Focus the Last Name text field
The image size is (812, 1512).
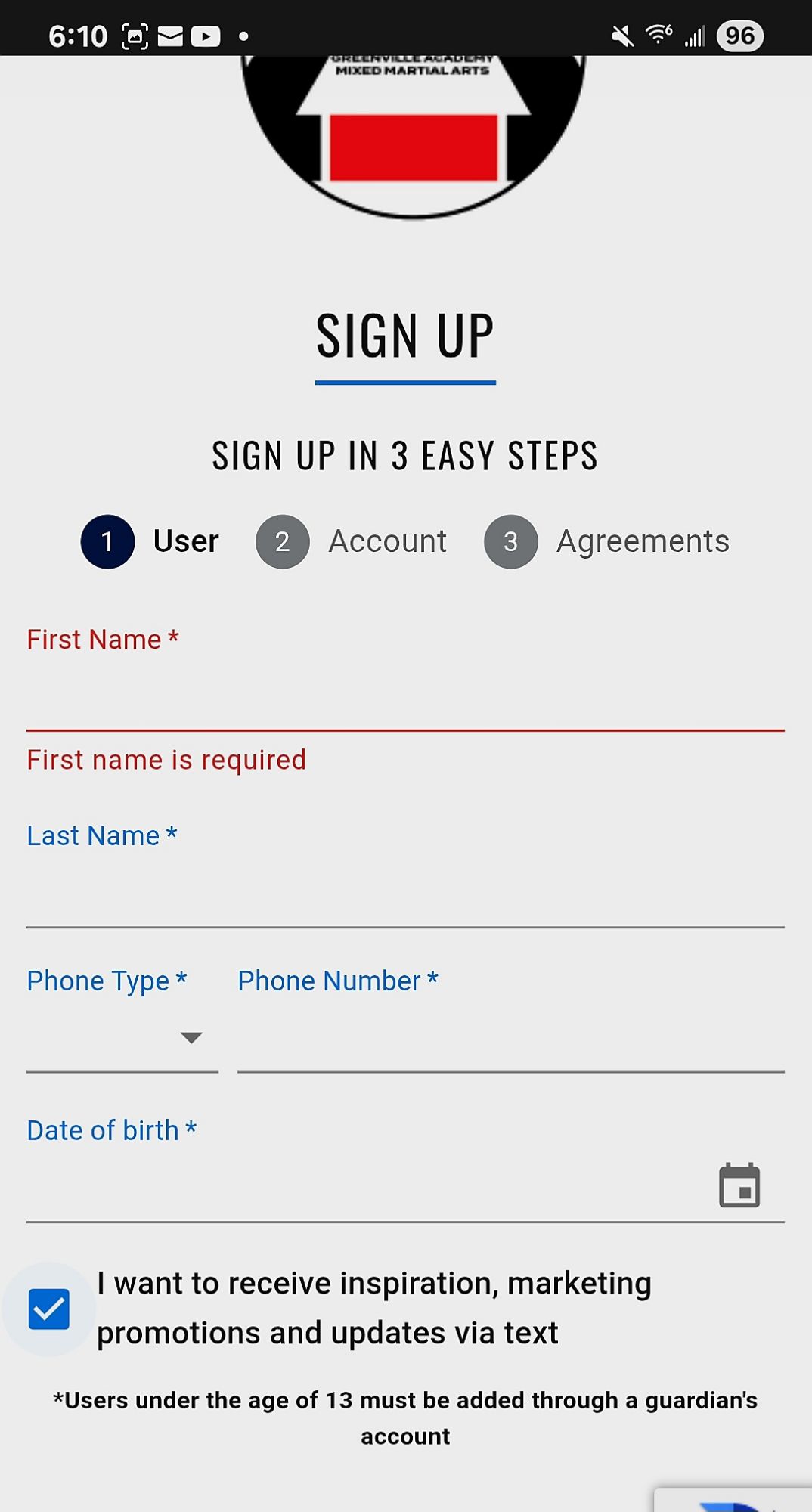404,896
